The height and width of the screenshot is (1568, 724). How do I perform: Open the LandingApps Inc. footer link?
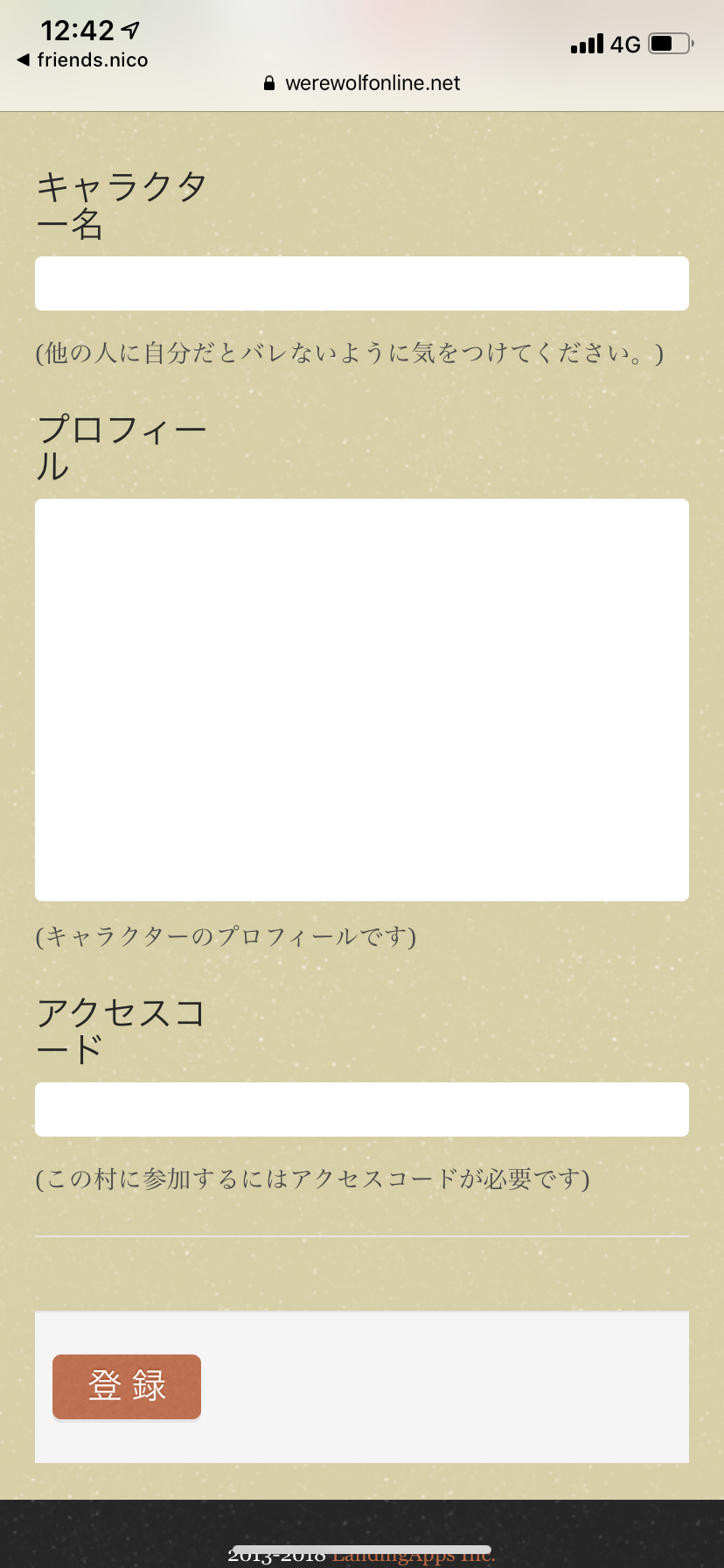(414, 1556)
